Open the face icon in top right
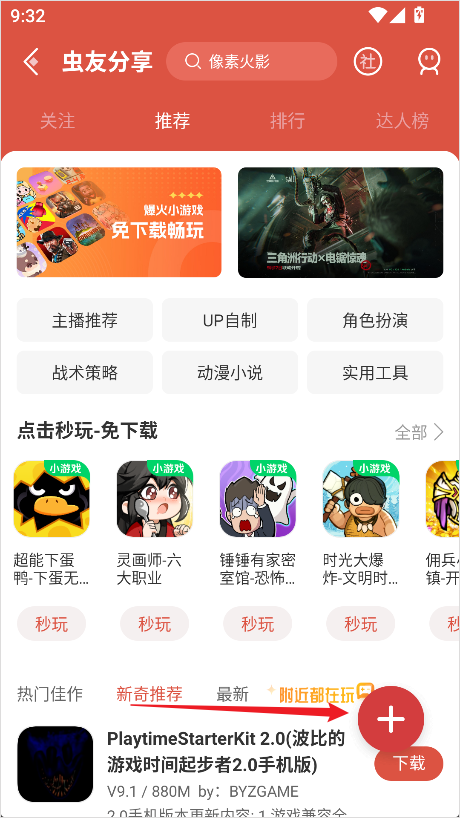 coord(429,62)
